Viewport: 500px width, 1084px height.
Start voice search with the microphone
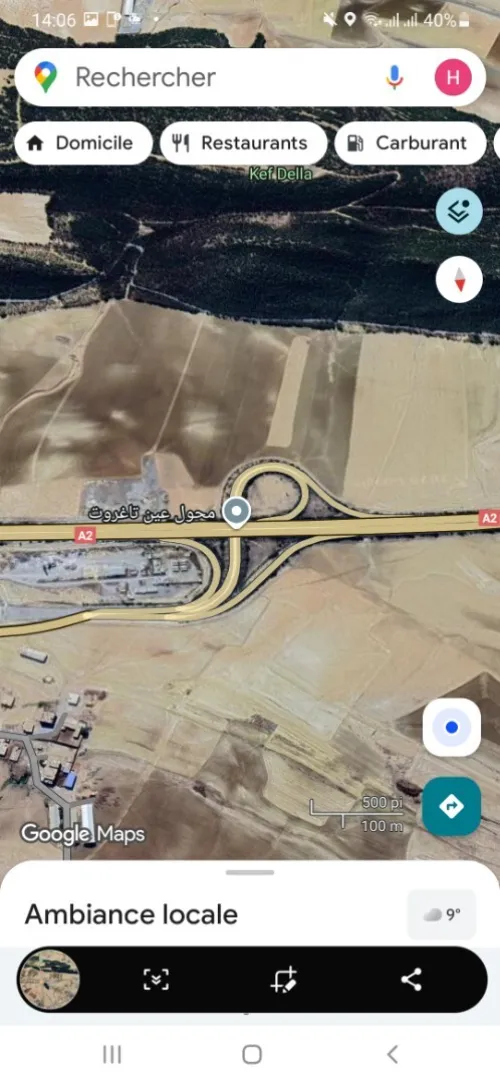394,77
